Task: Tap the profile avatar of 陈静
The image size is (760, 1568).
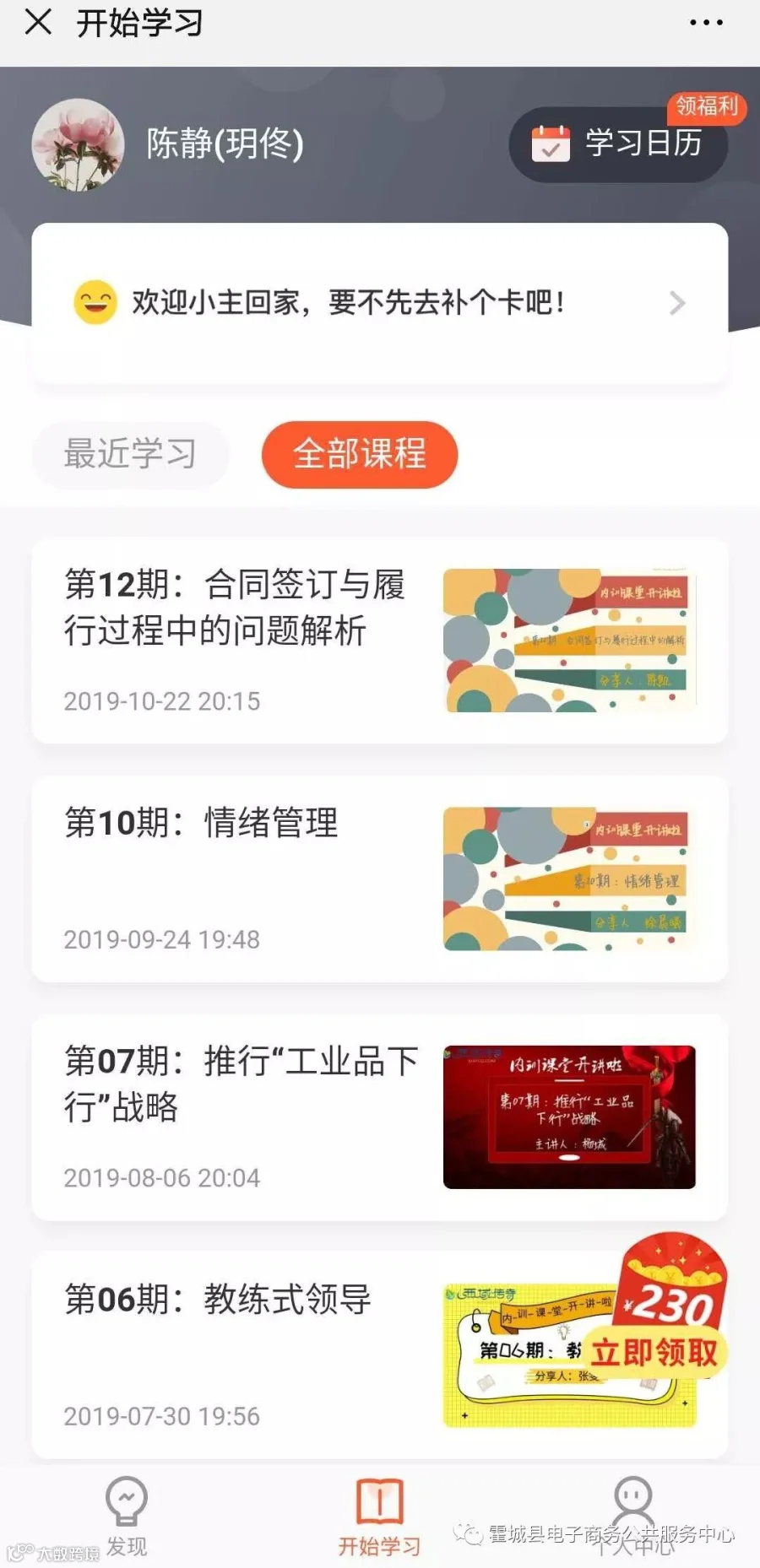Action: pyautogui.click(x=78, y=145)
